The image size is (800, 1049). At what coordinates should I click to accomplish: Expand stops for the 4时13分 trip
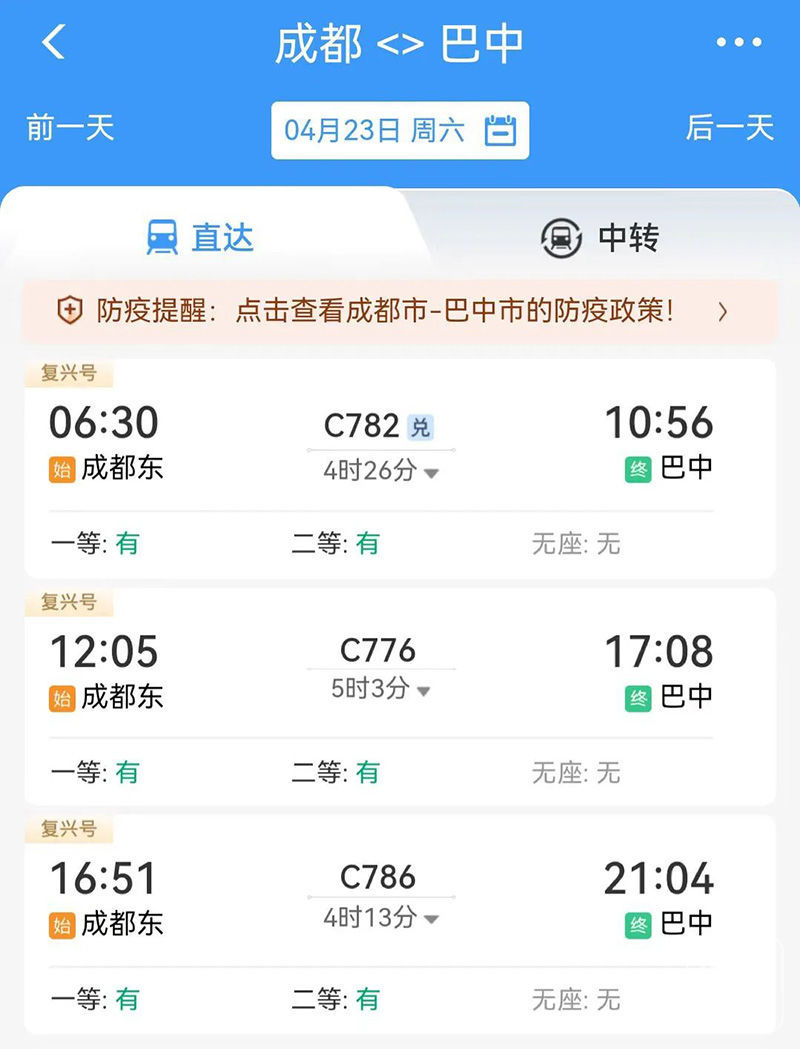click(381, 918)
